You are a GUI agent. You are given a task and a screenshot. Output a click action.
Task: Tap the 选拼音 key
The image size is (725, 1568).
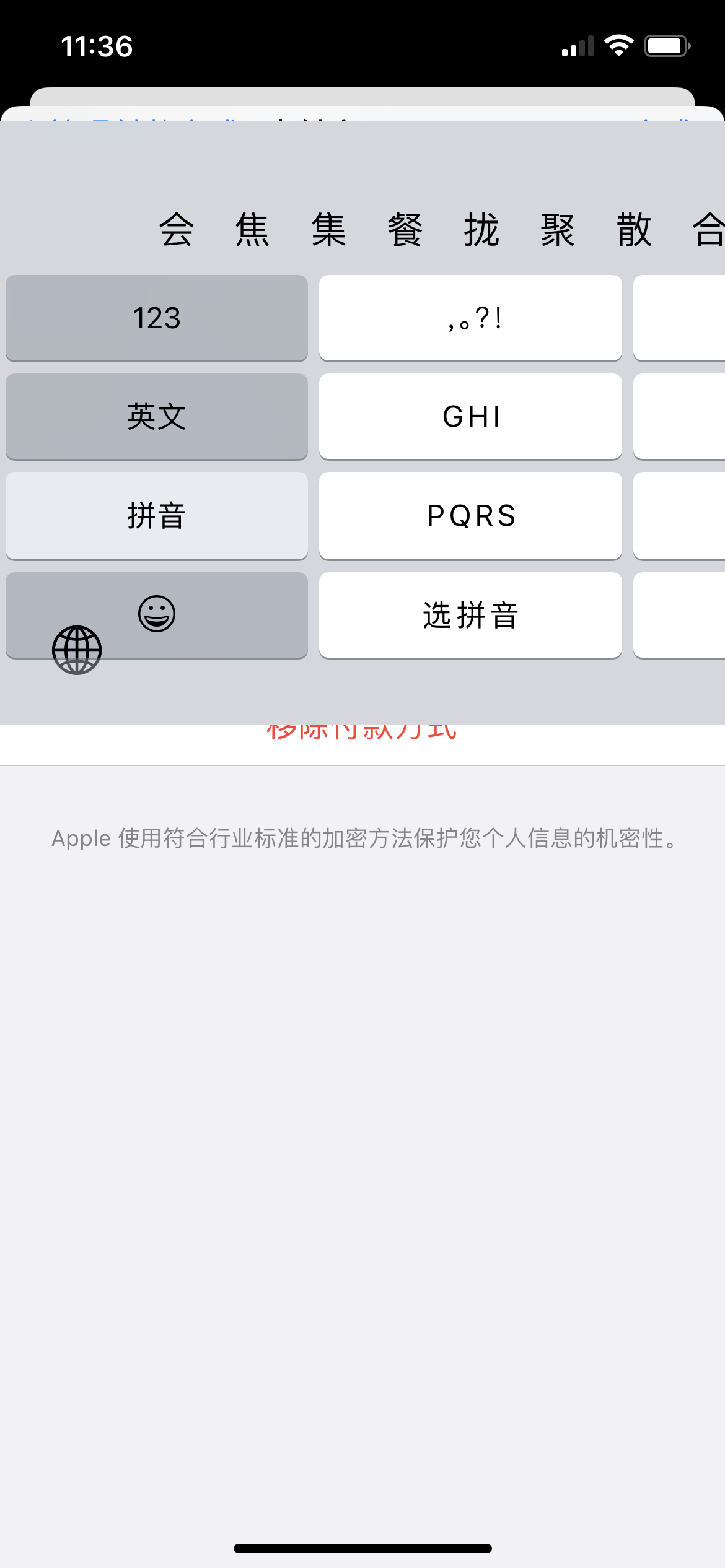(470, 615)
